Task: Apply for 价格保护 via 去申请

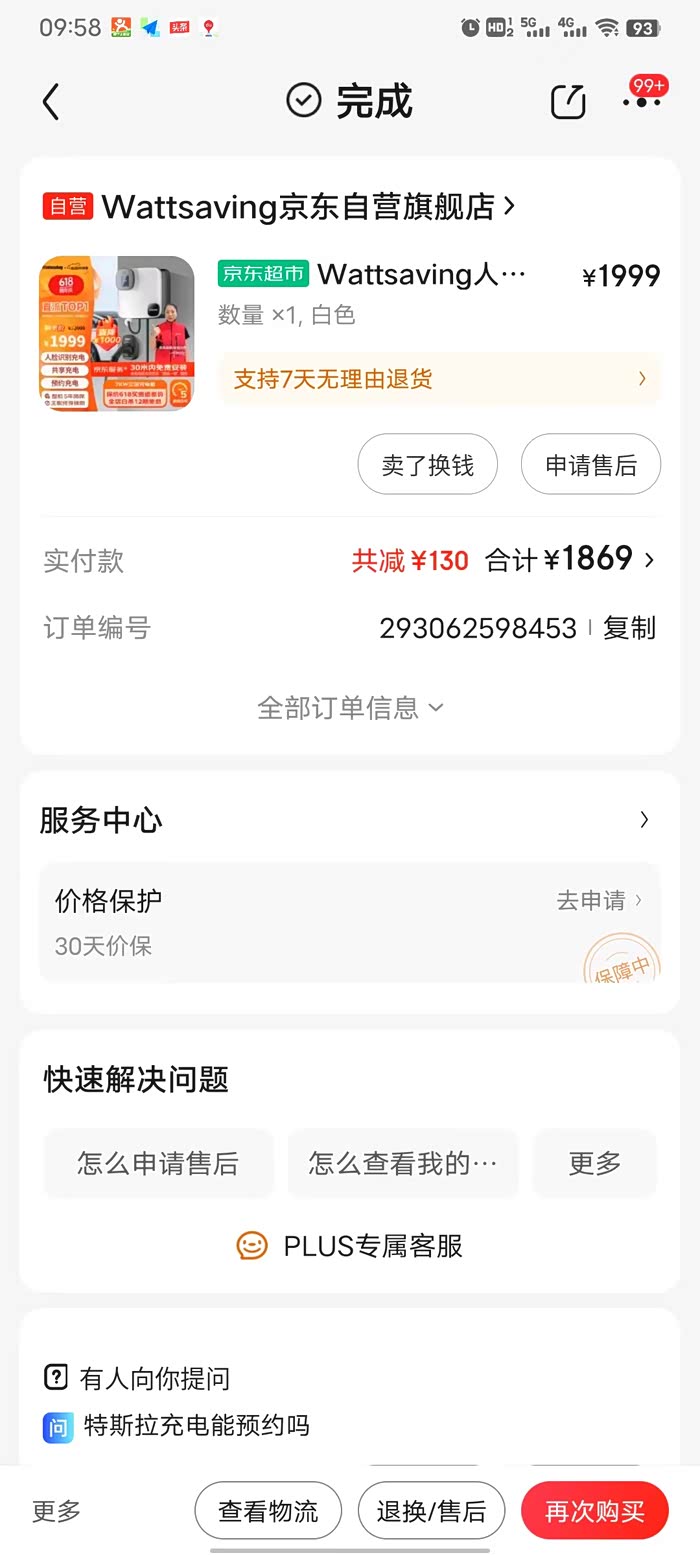Action: coord(598,901)
